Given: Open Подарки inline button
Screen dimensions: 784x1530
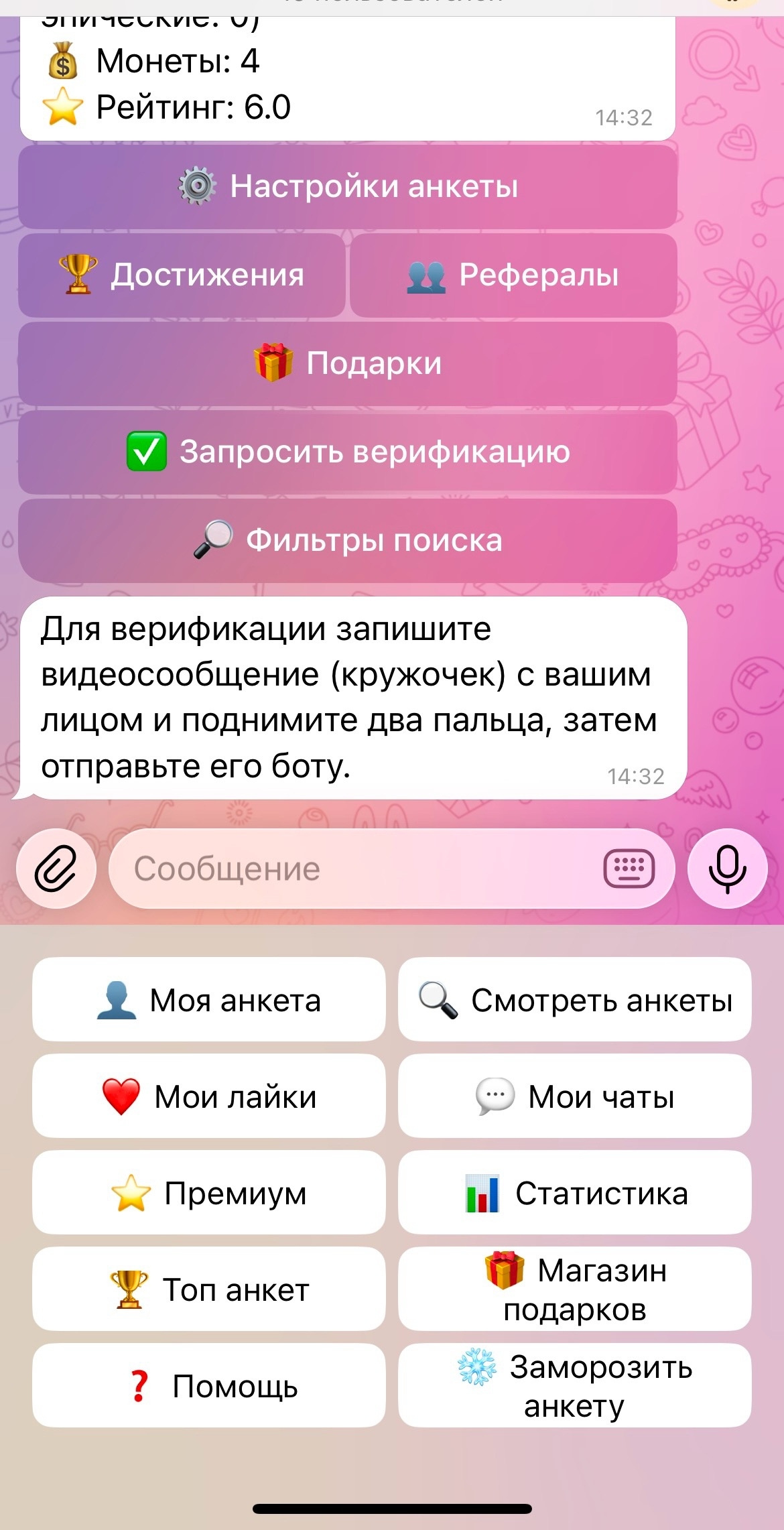Looking at the screenshot, I should pos(348,363).
